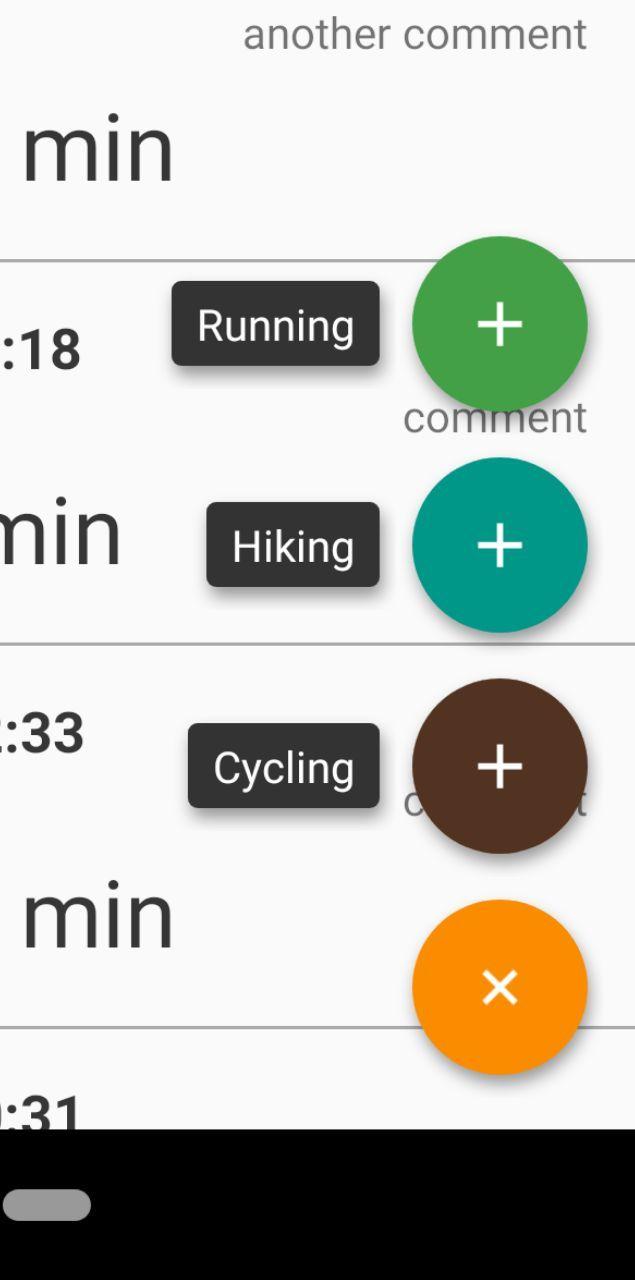This screenshot has height=1280, width=635.
Task: Open the workout with another comment
Action: pyautogui.click(x=300, y=130)
